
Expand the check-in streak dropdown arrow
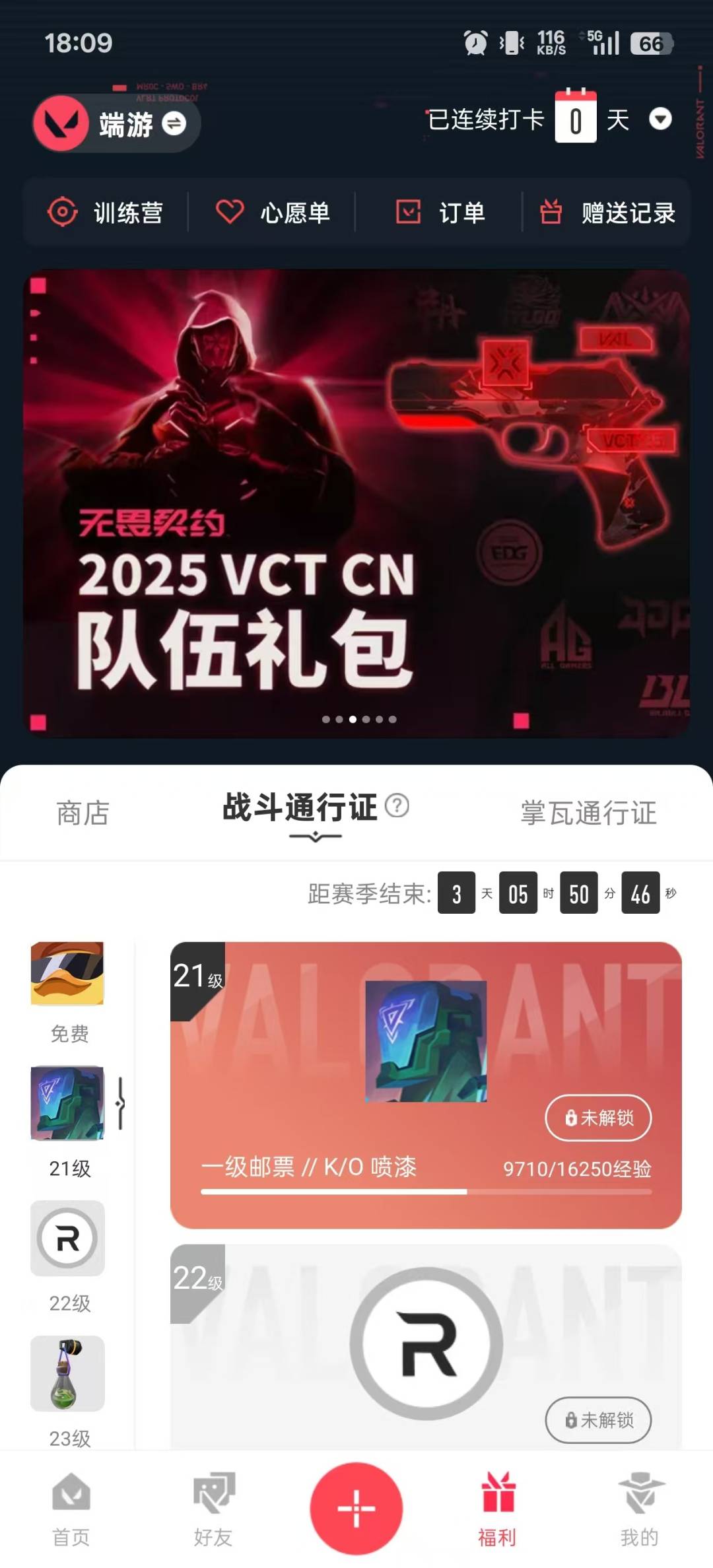tap(661, 120)
